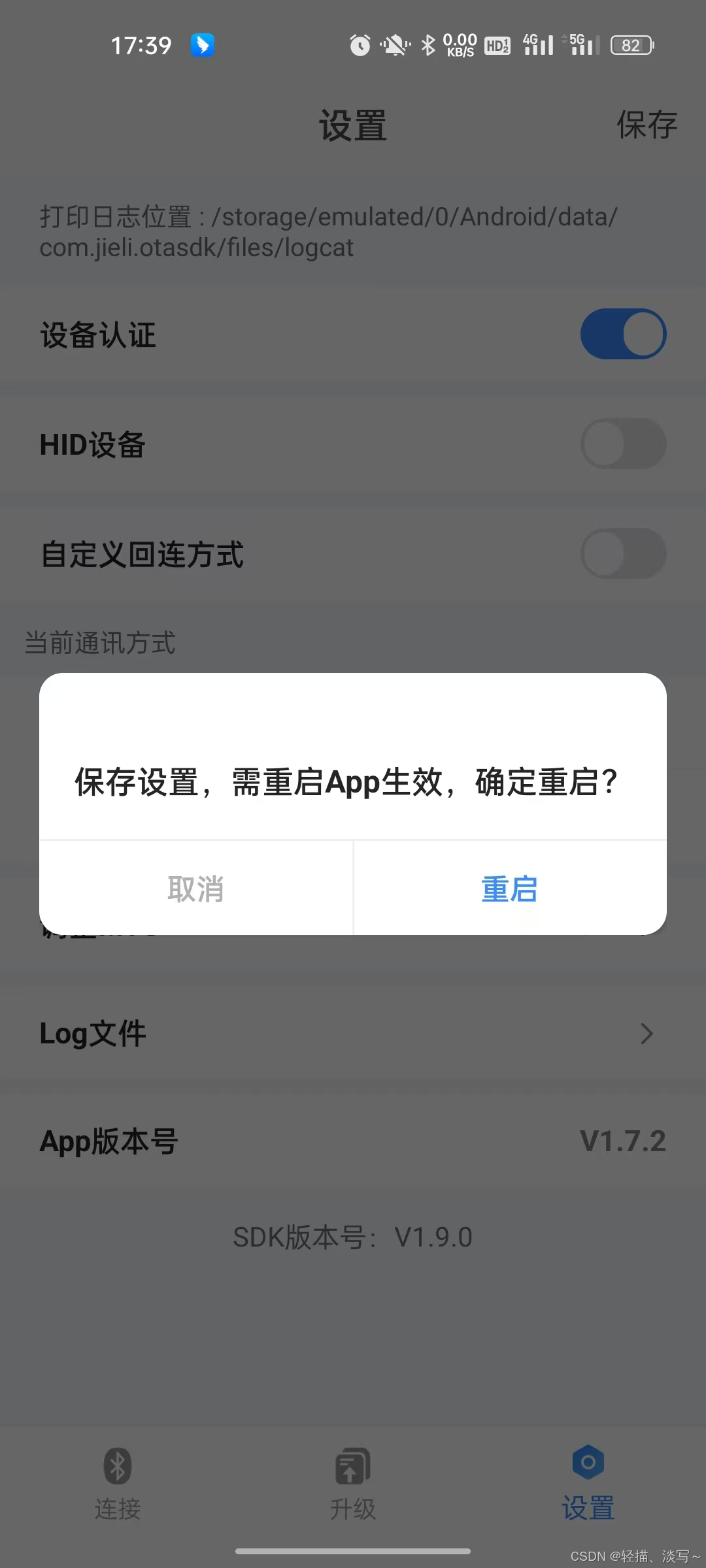
Task: Turn on 自定义回连方式
Action: coord(622,553)
